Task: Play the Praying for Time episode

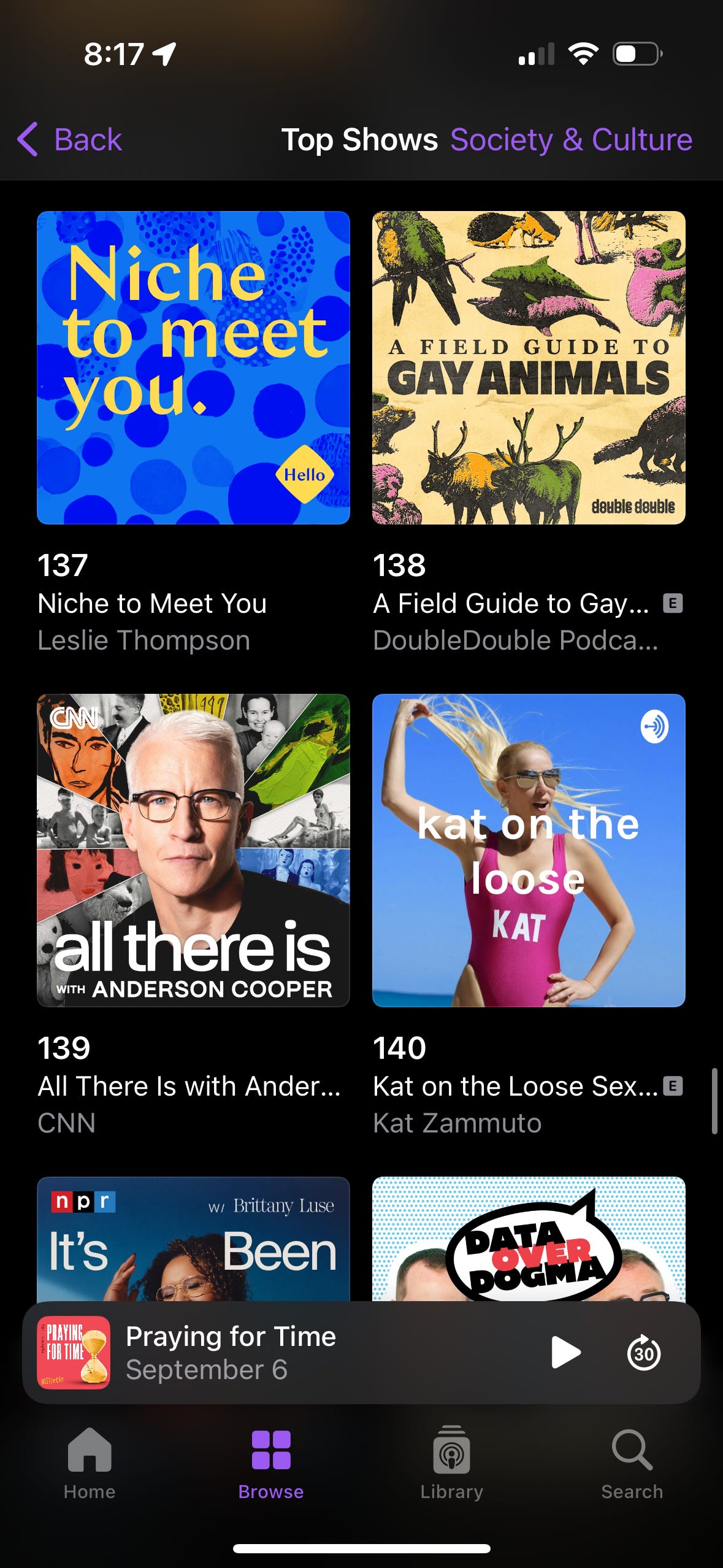Action: [x=565, y=1352]
